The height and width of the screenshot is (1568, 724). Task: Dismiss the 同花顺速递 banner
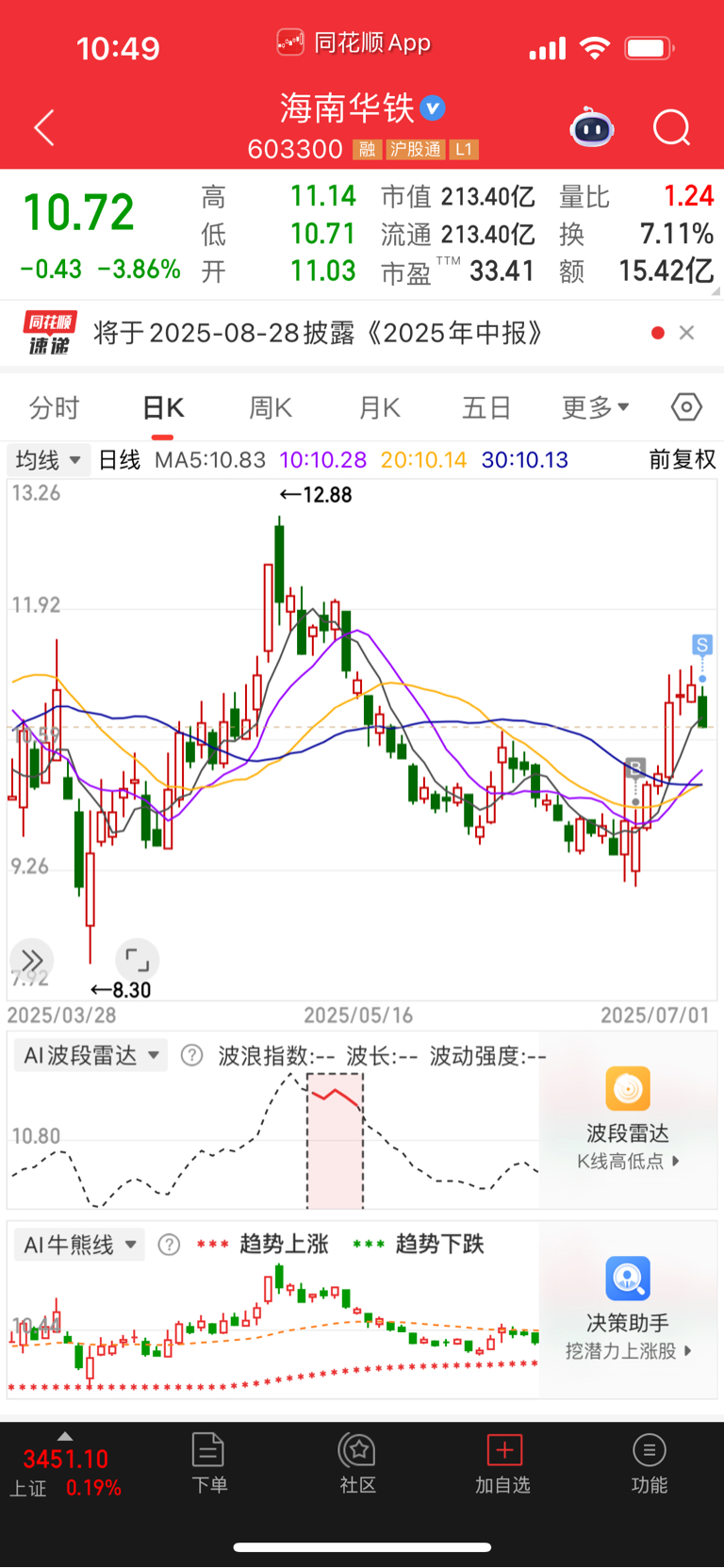pyautogui.click(x=687, y=333)
